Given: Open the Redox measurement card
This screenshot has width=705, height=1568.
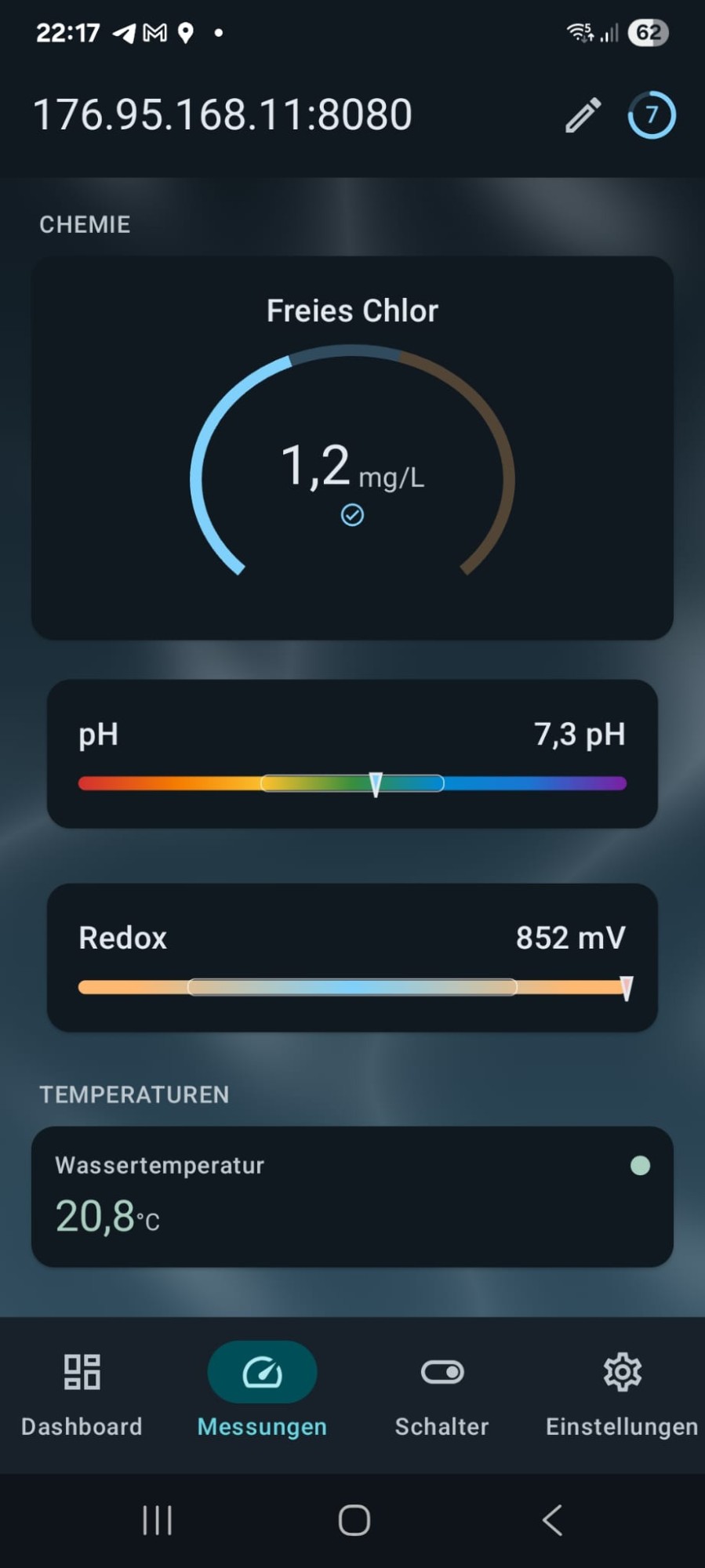Looking at the screenshot, I should coord(352,957).
